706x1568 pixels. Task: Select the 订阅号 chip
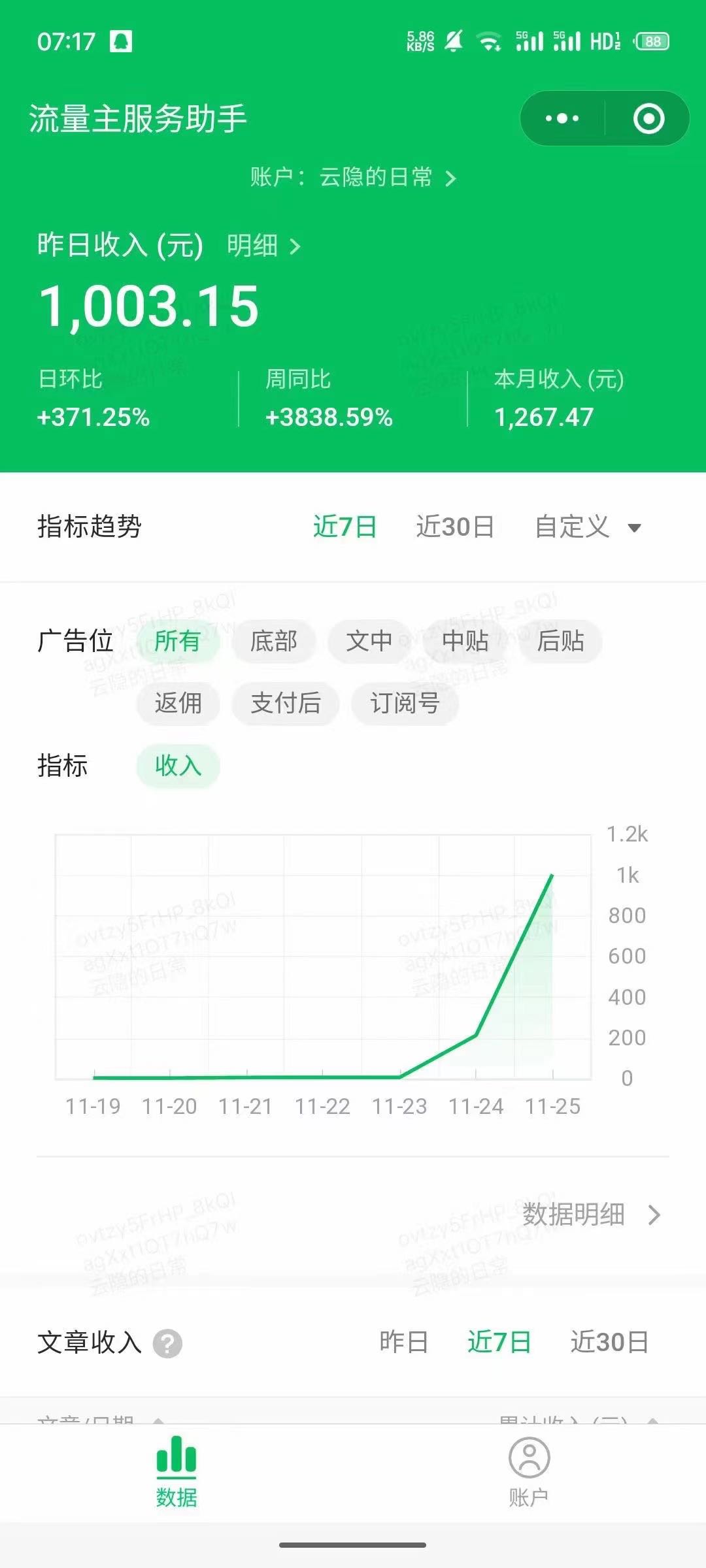(x=405, y=704)
